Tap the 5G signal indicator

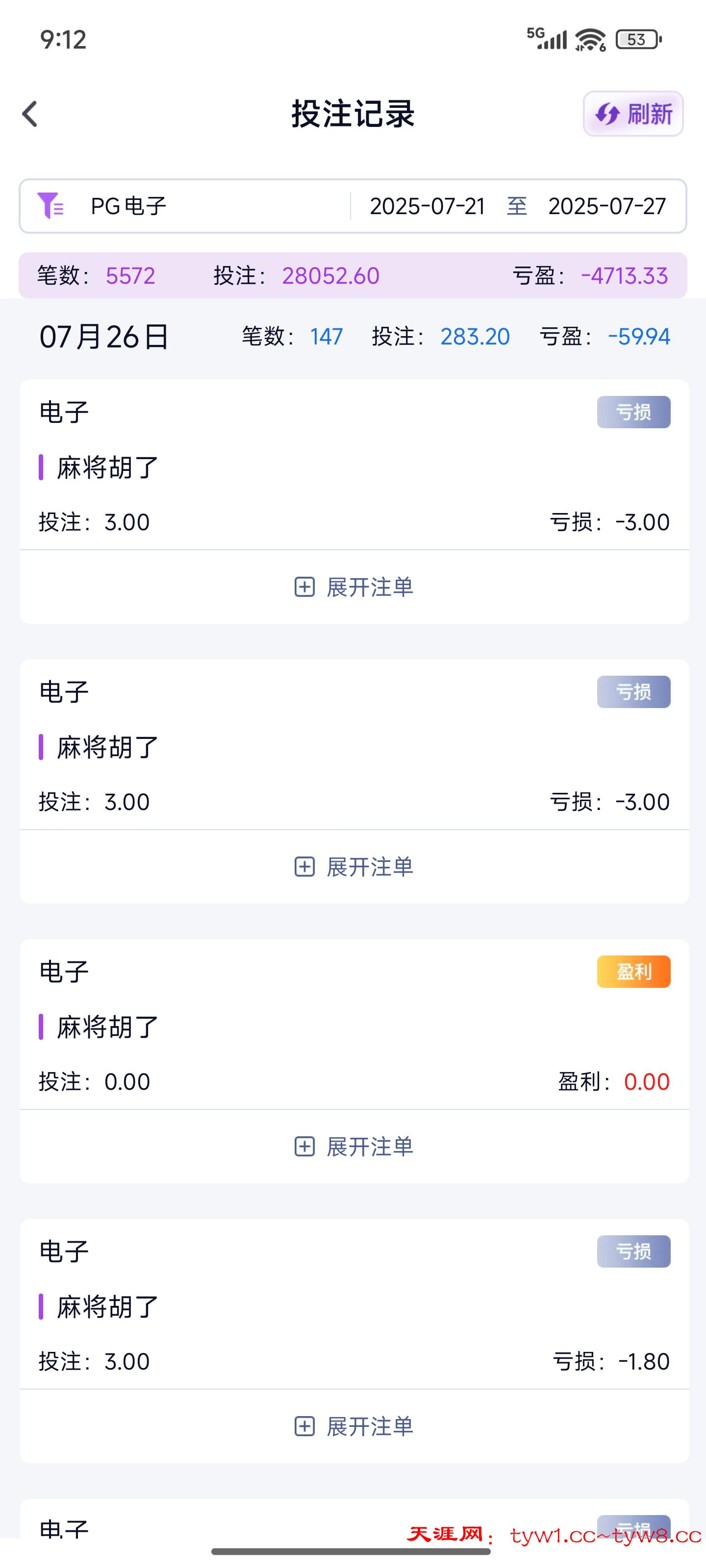tap(548, 38)
